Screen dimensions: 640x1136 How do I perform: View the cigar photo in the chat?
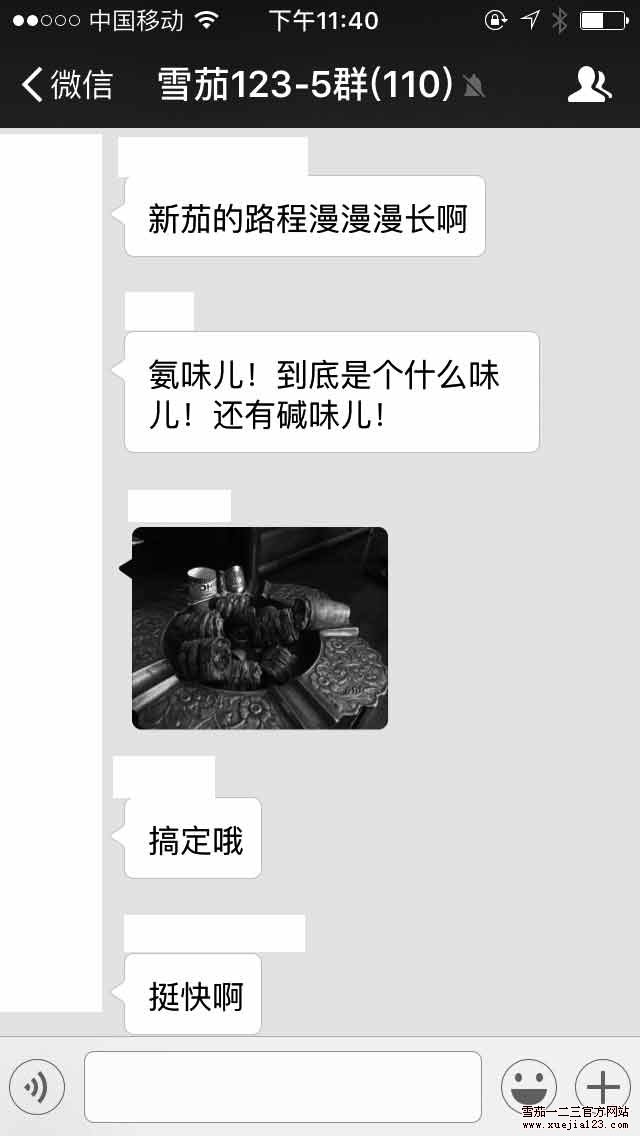click(259, 628)
